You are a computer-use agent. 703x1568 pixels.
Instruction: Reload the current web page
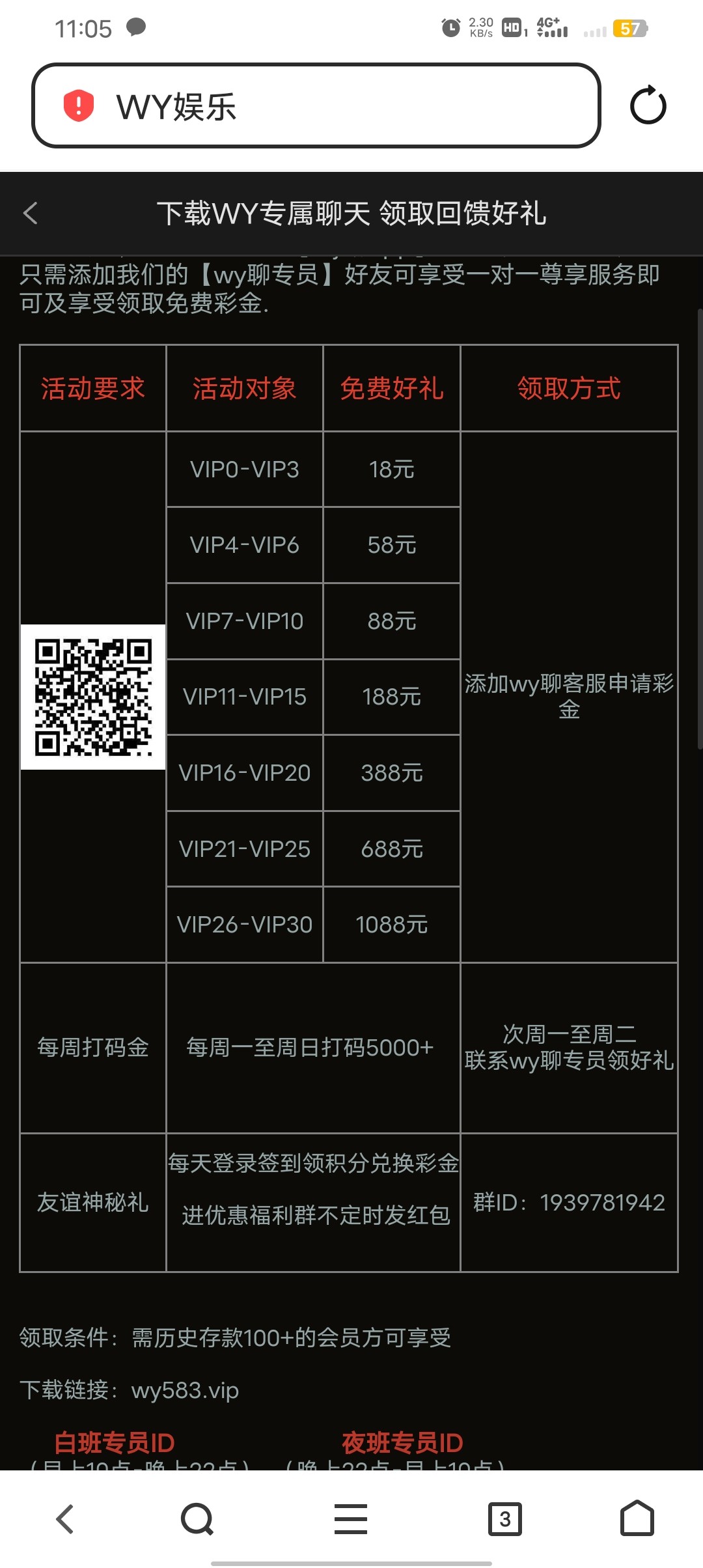[648, 105]
